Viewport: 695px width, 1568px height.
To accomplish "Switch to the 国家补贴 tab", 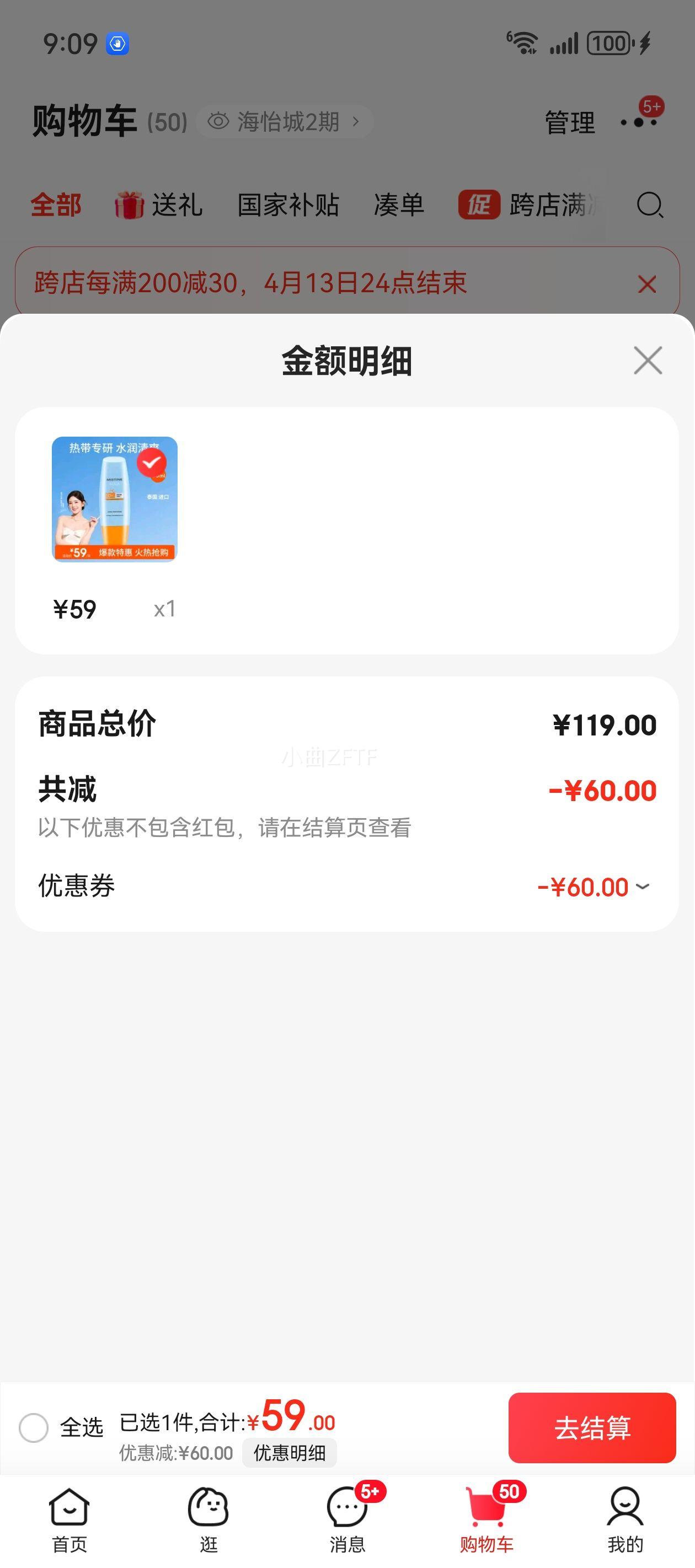I will coord(287,205).
